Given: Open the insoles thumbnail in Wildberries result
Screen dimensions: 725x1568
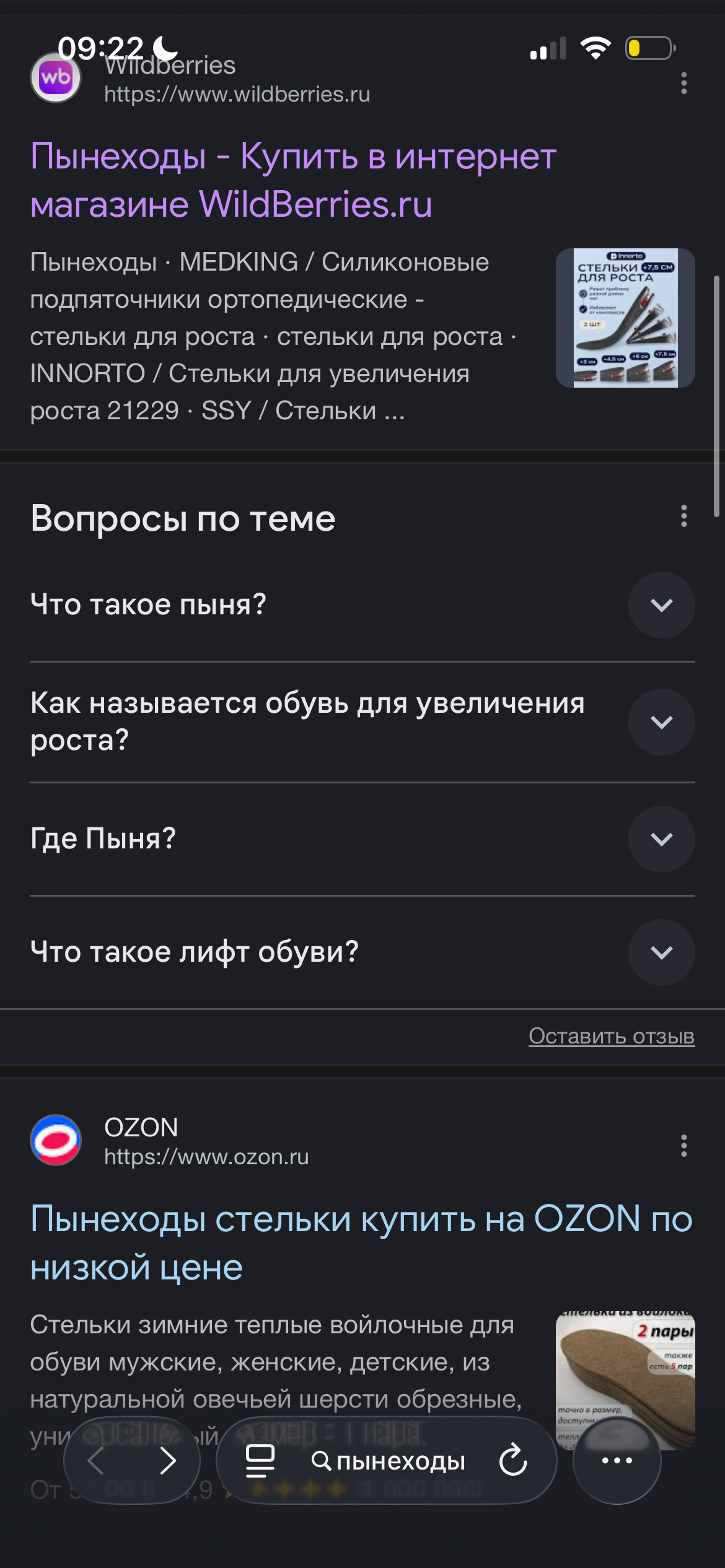Looking at the screenshot, I should (625, 318).
